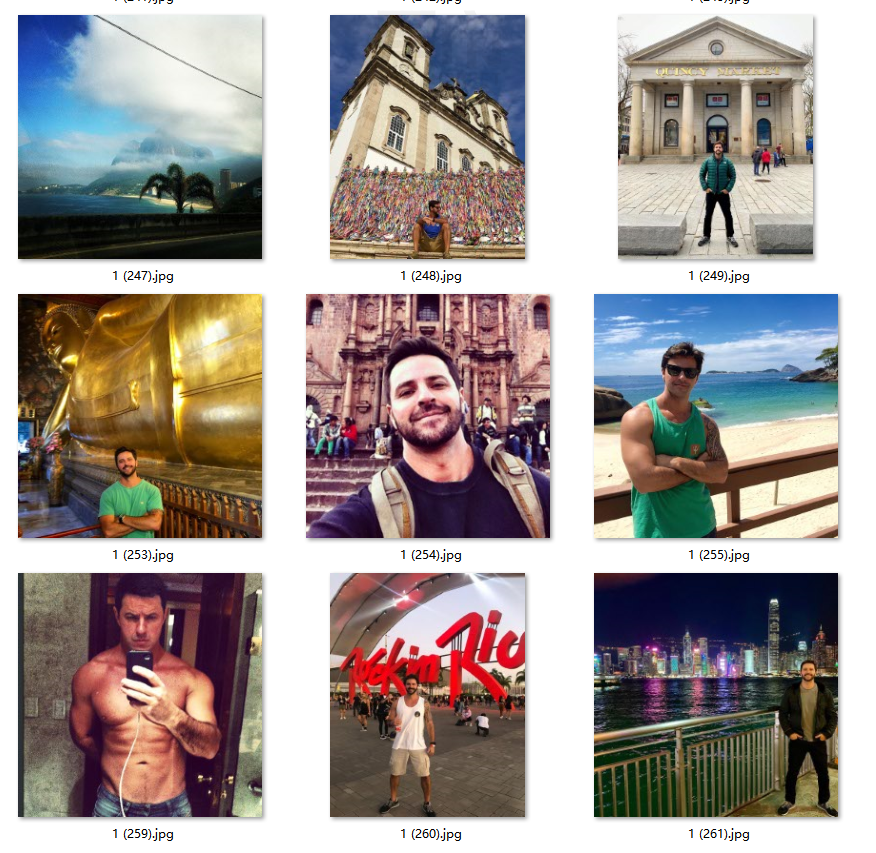Open photo 1 (253).jpg
This screenshot has height=853, width=876.
[x=140, y=416]
